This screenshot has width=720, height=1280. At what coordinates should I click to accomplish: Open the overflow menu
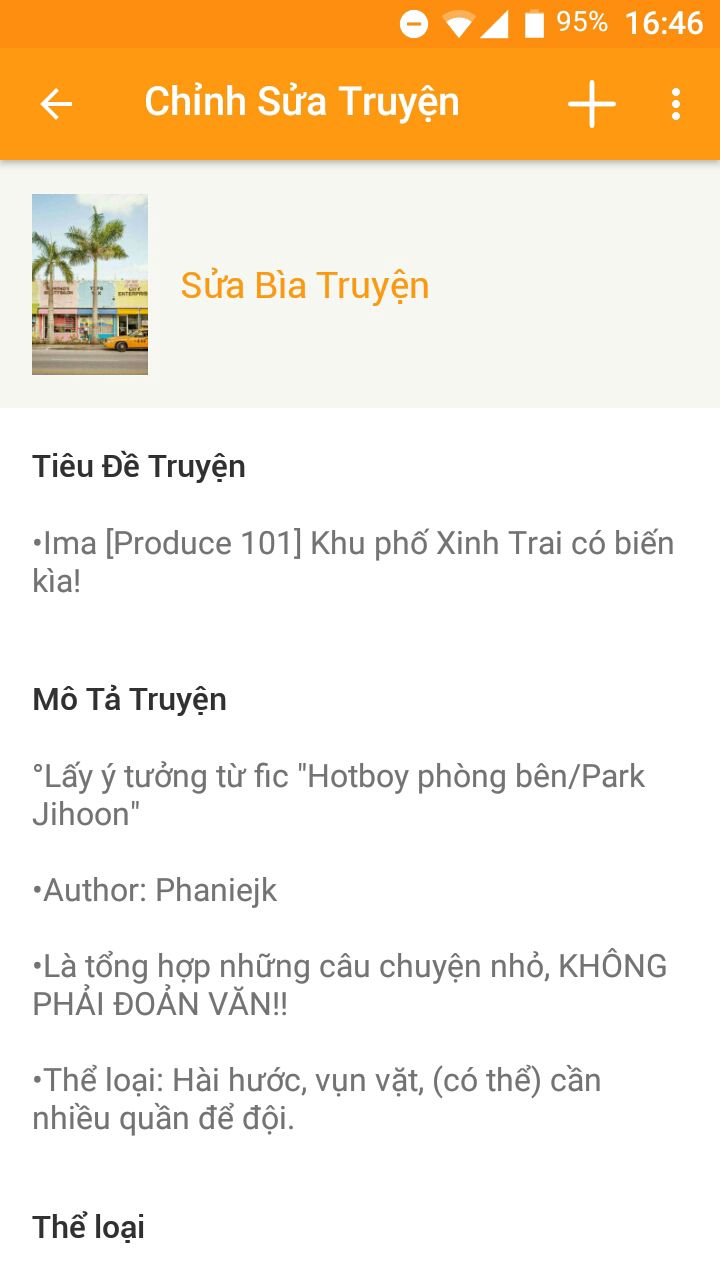(x=676, y=104)
